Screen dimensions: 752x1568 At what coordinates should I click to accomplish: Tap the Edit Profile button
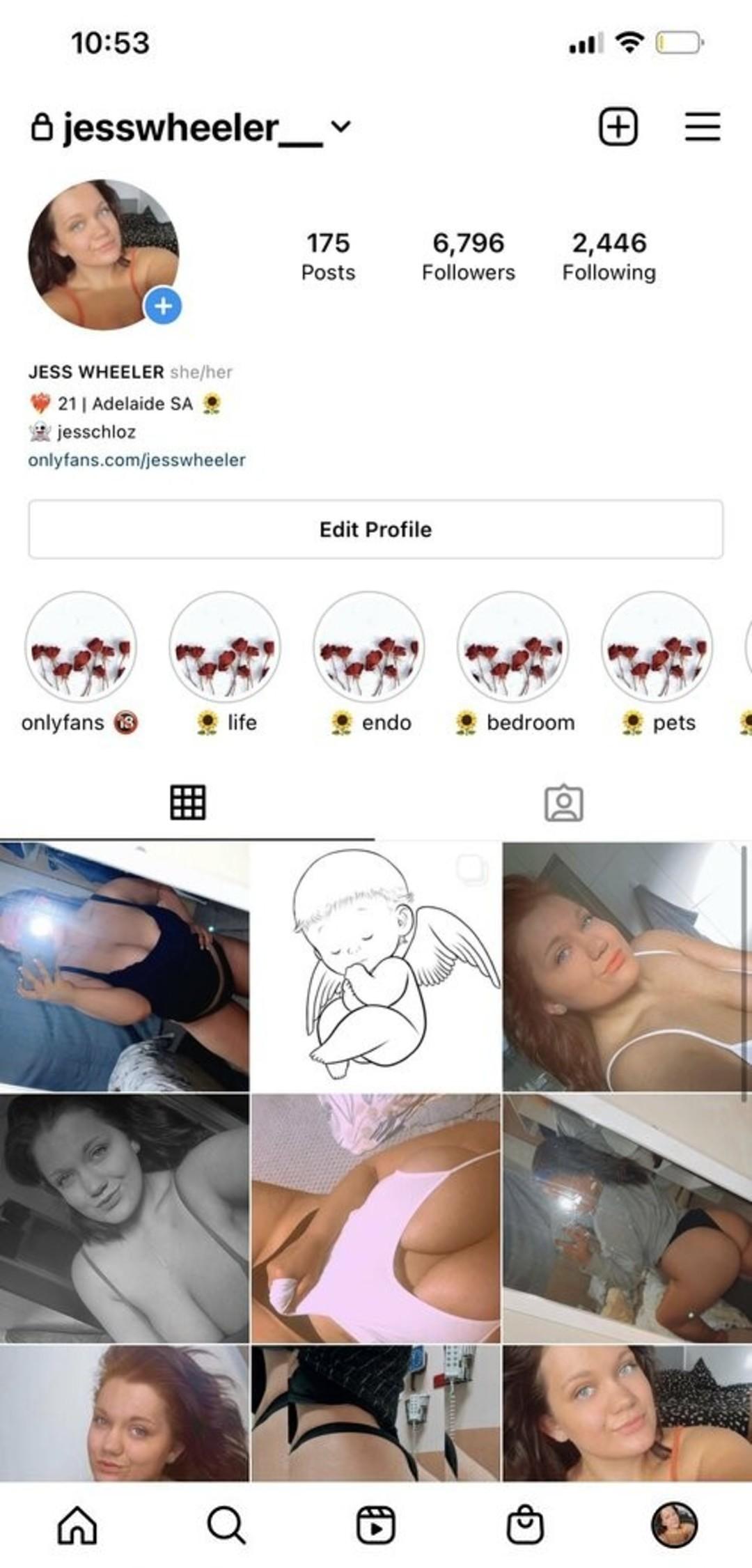pyautogui.click(x=375, y=529)
